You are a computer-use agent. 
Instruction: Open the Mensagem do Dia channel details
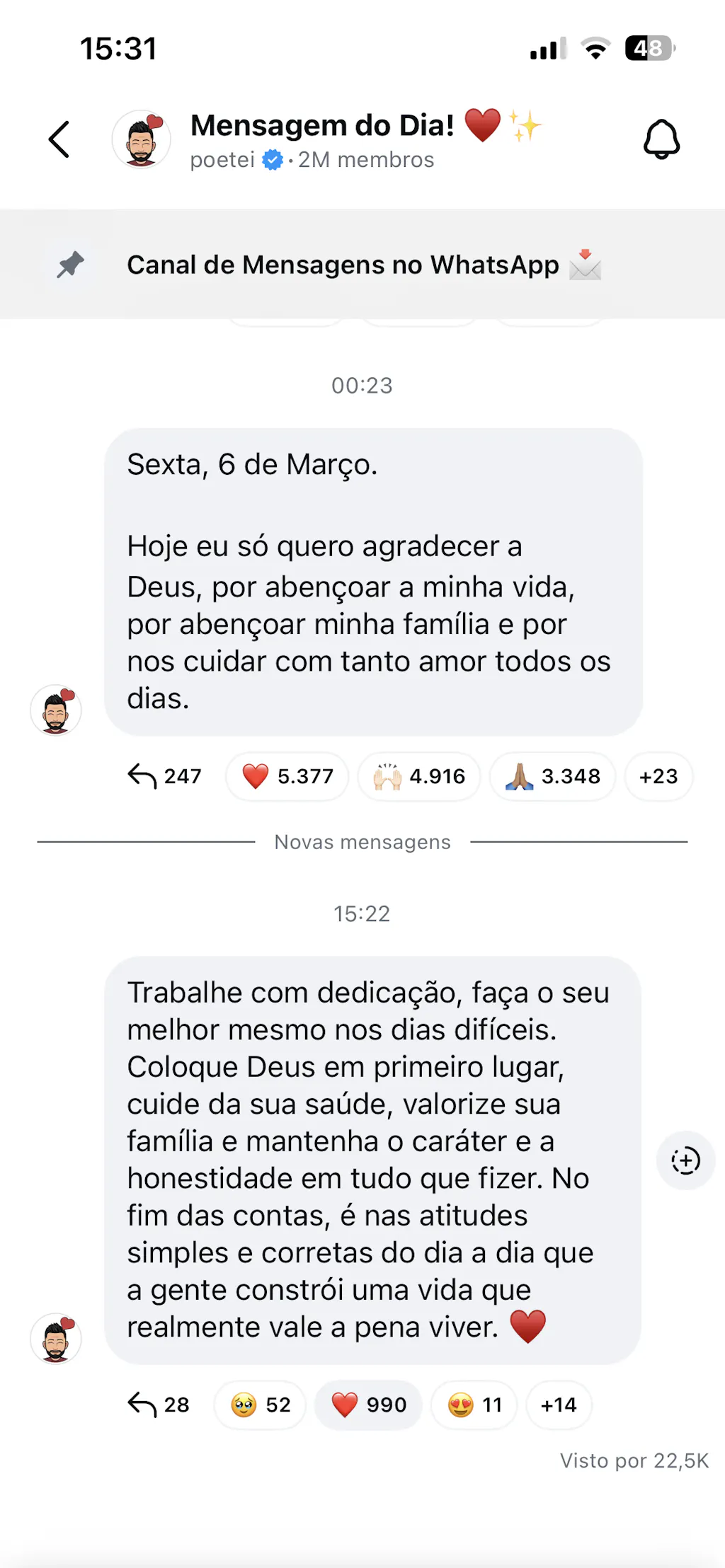click(322, 139)
